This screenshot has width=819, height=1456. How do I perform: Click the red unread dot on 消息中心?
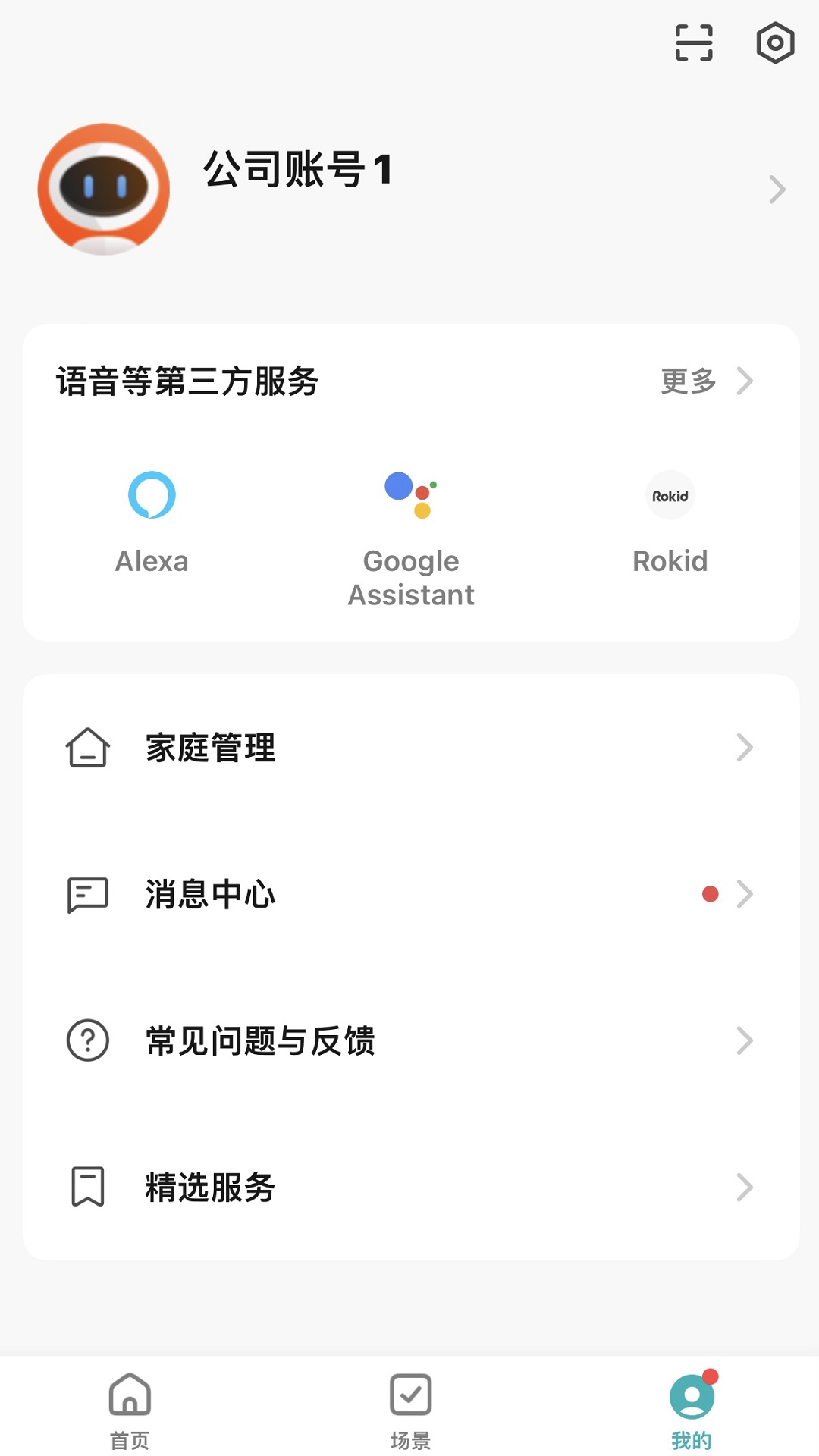[711, 894]
